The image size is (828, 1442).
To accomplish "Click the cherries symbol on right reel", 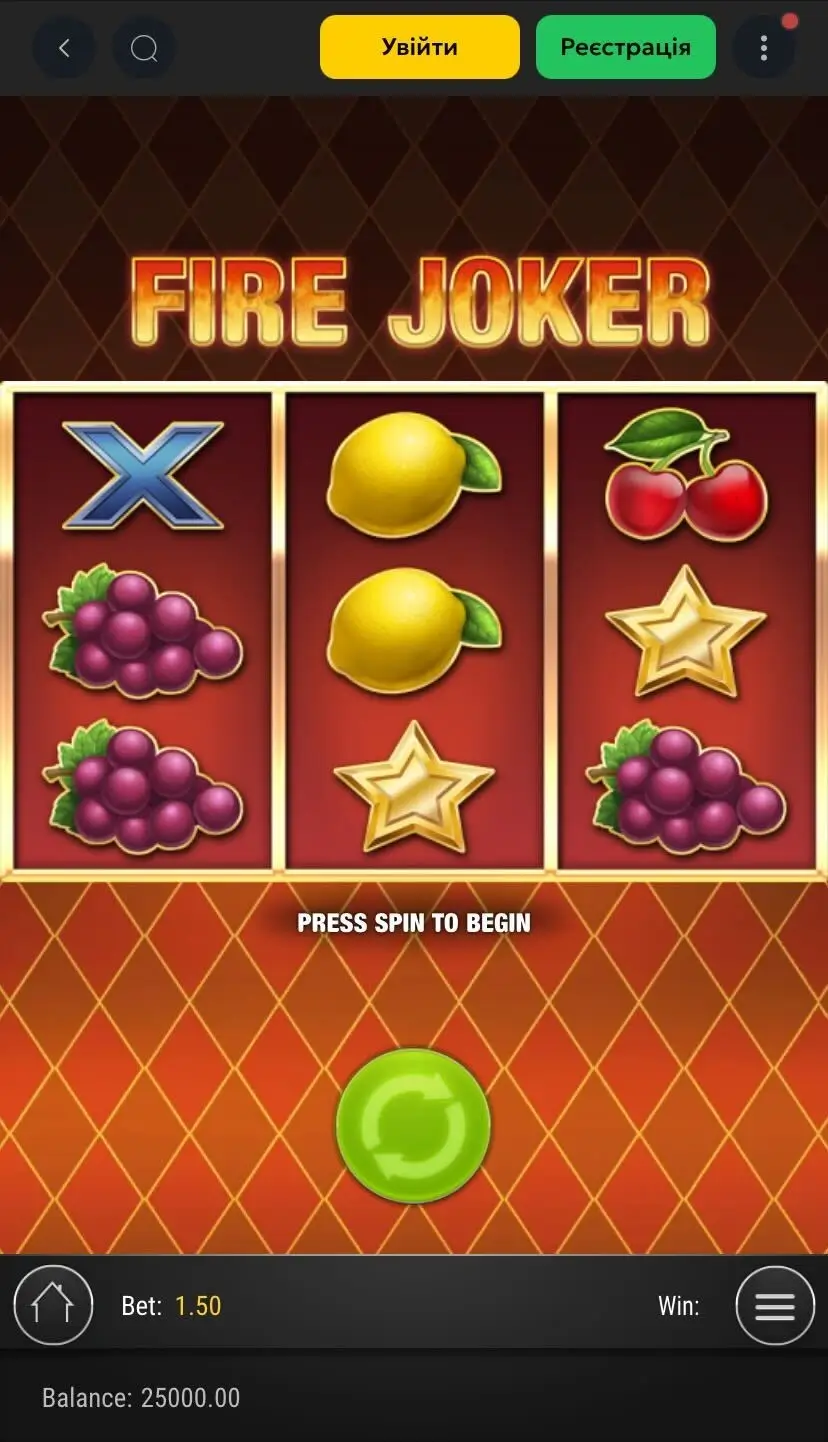I will click(687, 480).
